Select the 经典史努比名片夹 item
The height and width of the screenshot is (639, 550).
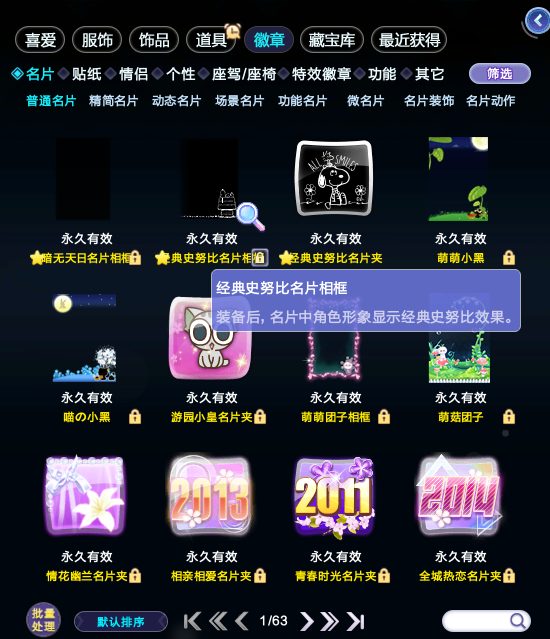[x=334, y=178]
